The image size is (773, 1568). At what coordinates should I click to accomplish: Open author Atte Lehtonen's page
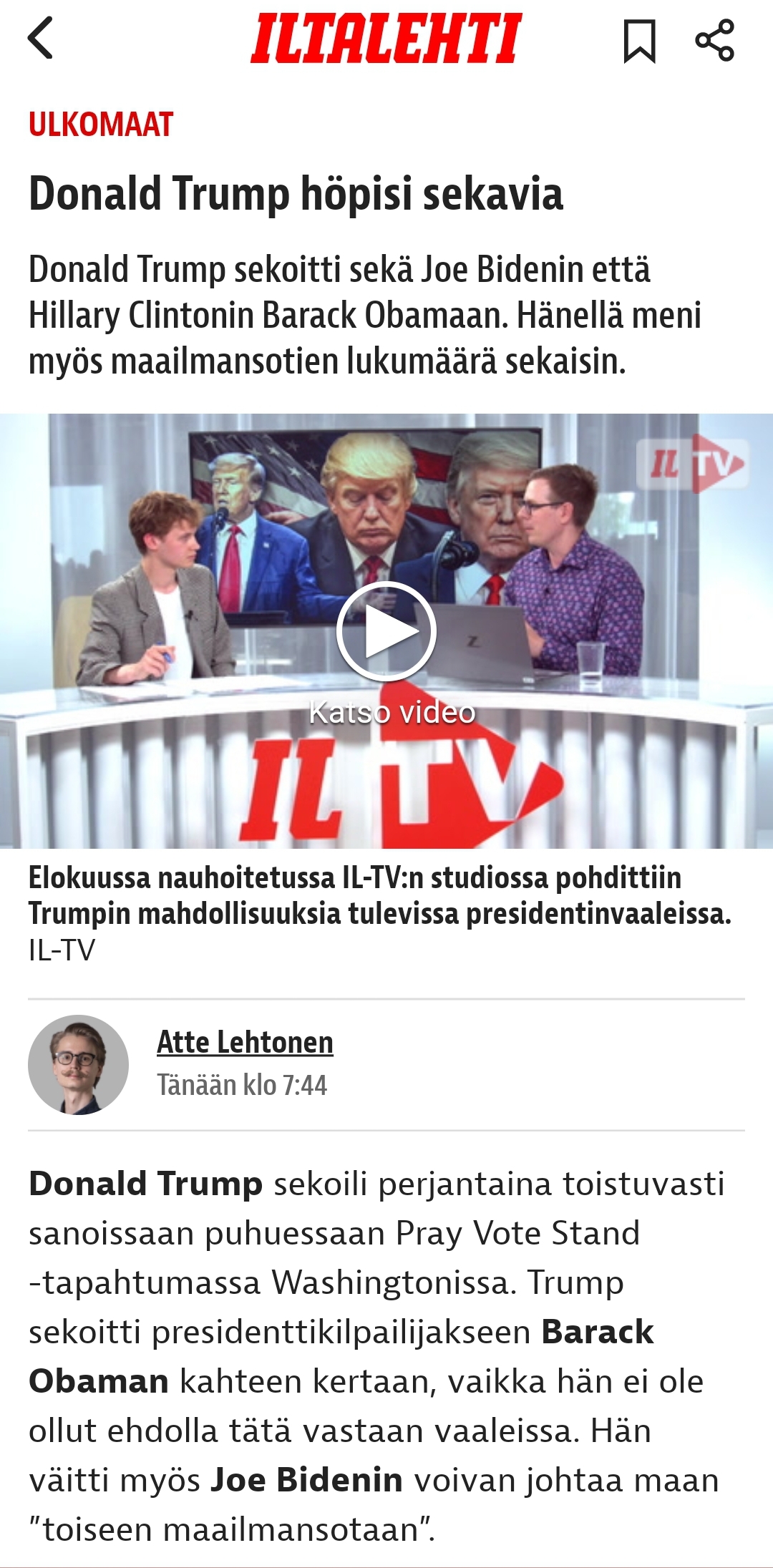pyautogui.click(x=245, y=1043)
